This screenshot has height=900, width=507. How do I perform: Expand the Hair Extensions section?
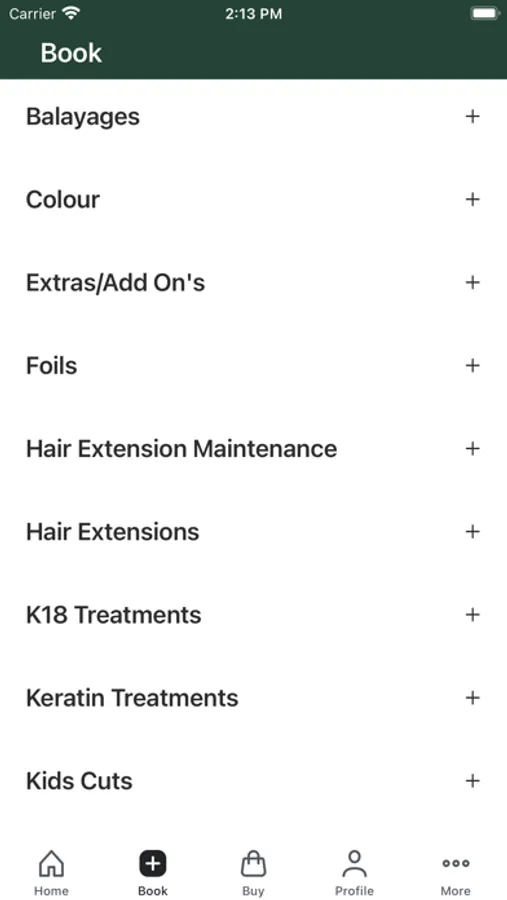point(253,532)
